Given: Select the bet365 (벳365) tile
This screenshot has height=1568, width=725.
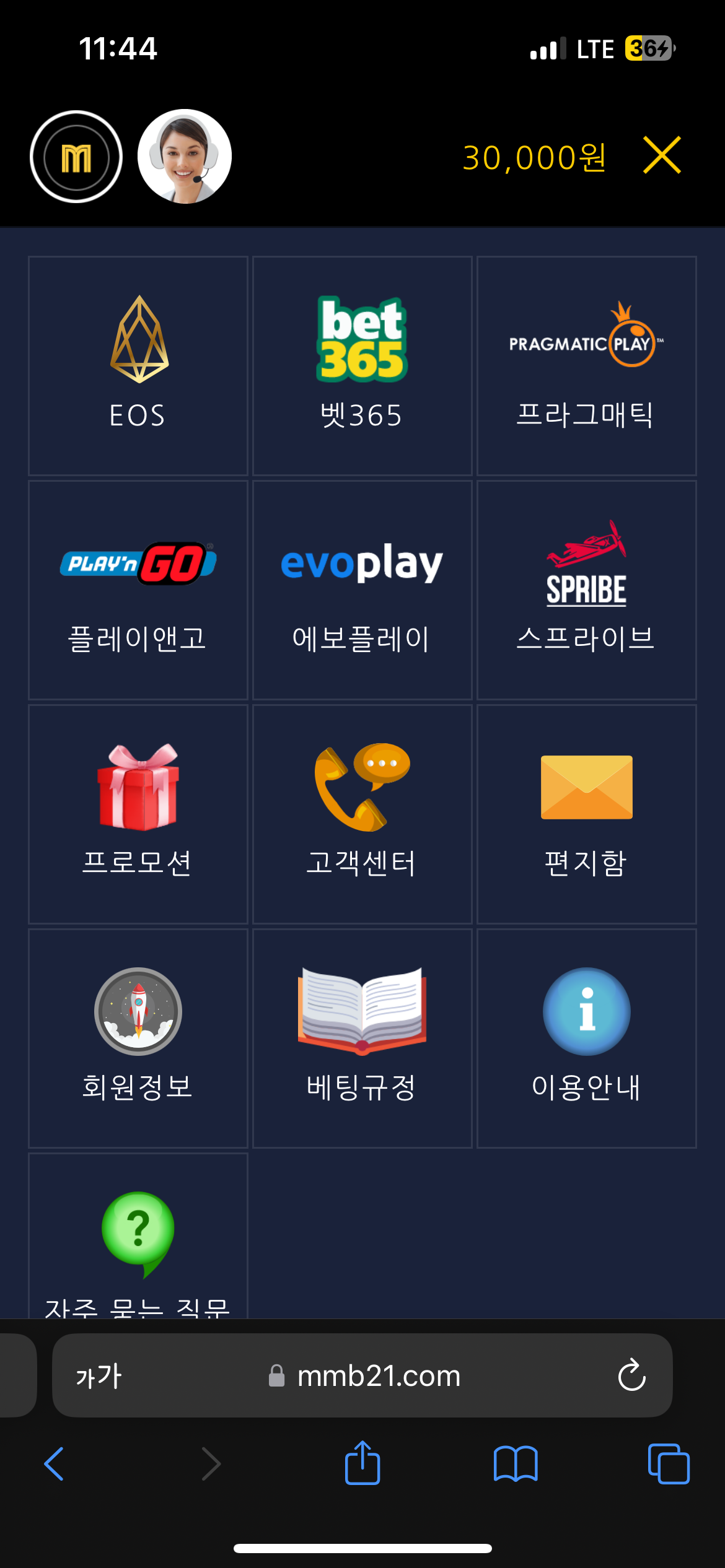Looking at the screenshot, I should (x=362, y=365).
